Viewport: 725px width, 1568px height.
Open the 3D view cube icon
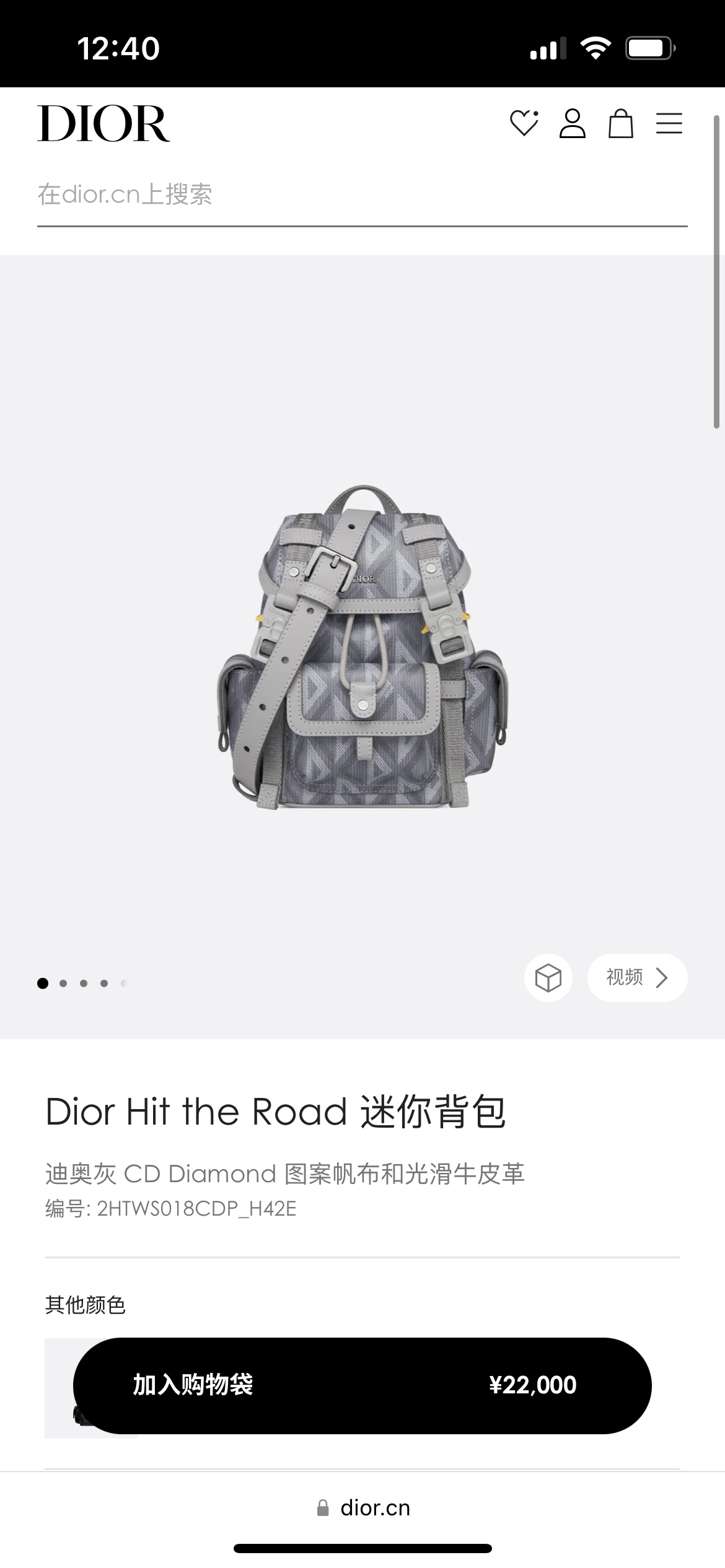pyautogui.click(x=548, y=978)
